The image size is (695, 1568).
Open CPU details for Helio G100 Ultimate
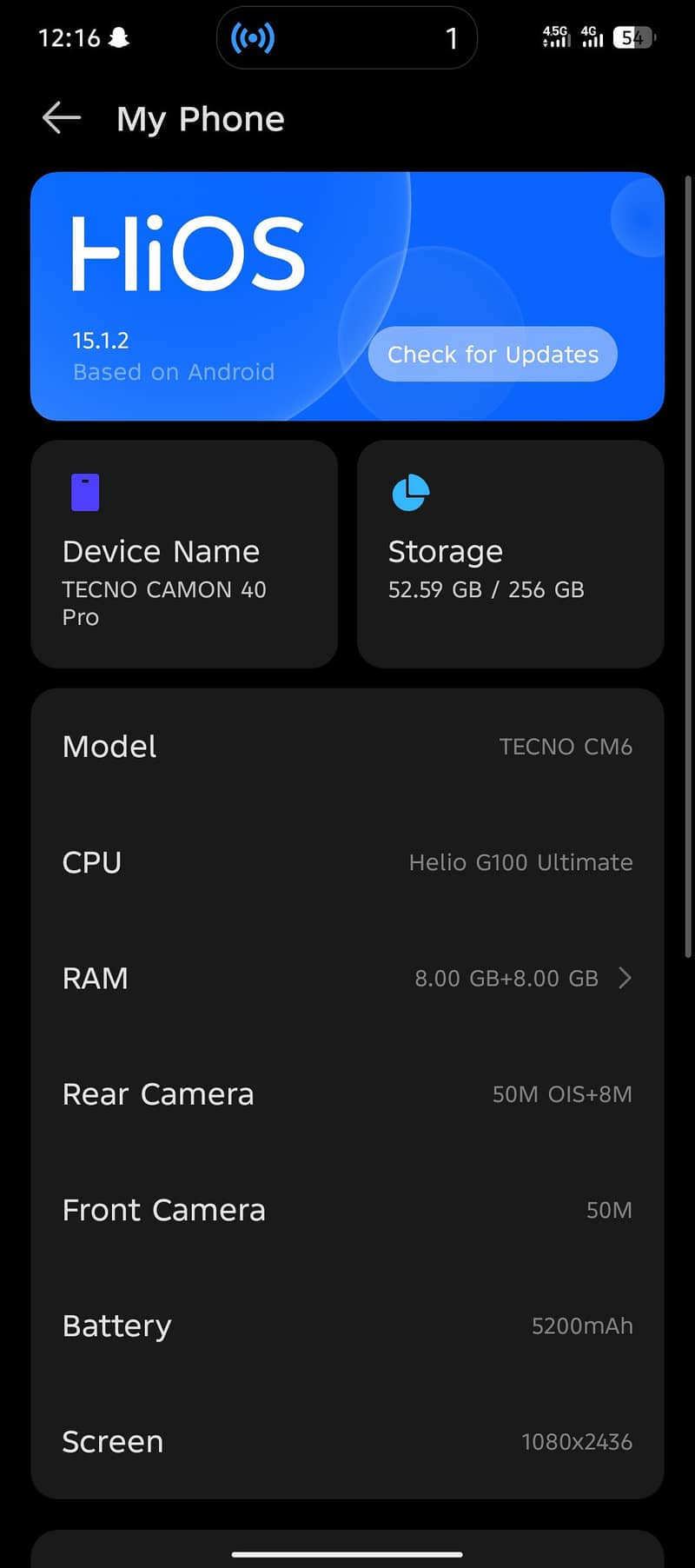click(347, 862)
